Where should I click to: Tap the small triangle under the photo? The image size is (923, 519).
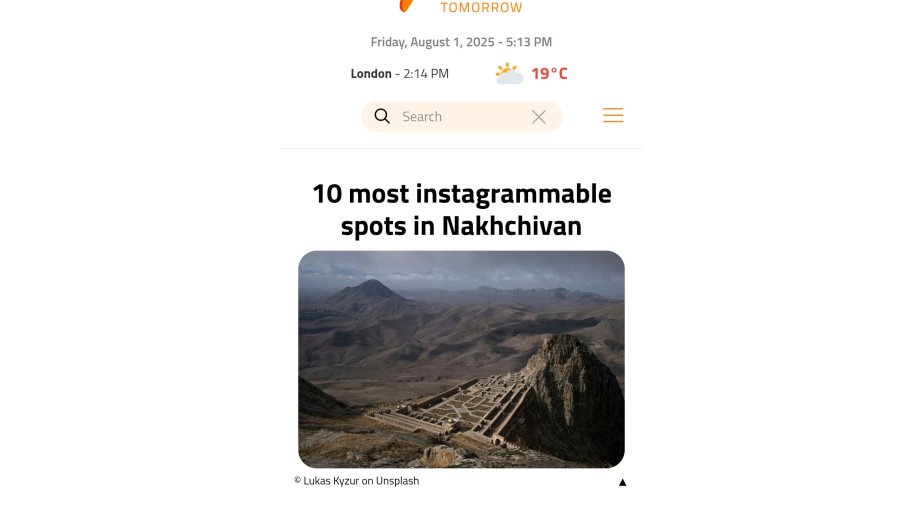click(x=622, y=482)
